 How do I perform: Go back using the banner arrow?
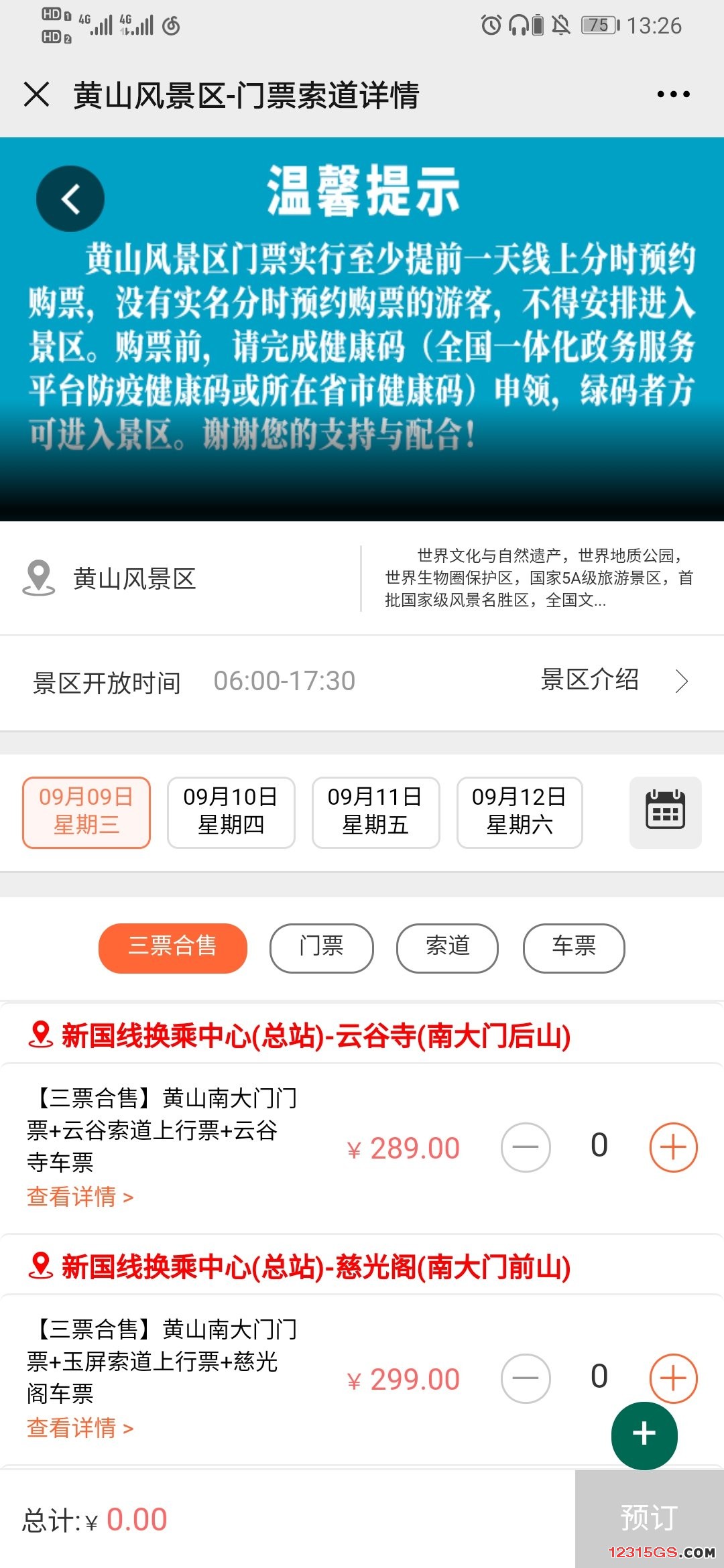point(70,199)
